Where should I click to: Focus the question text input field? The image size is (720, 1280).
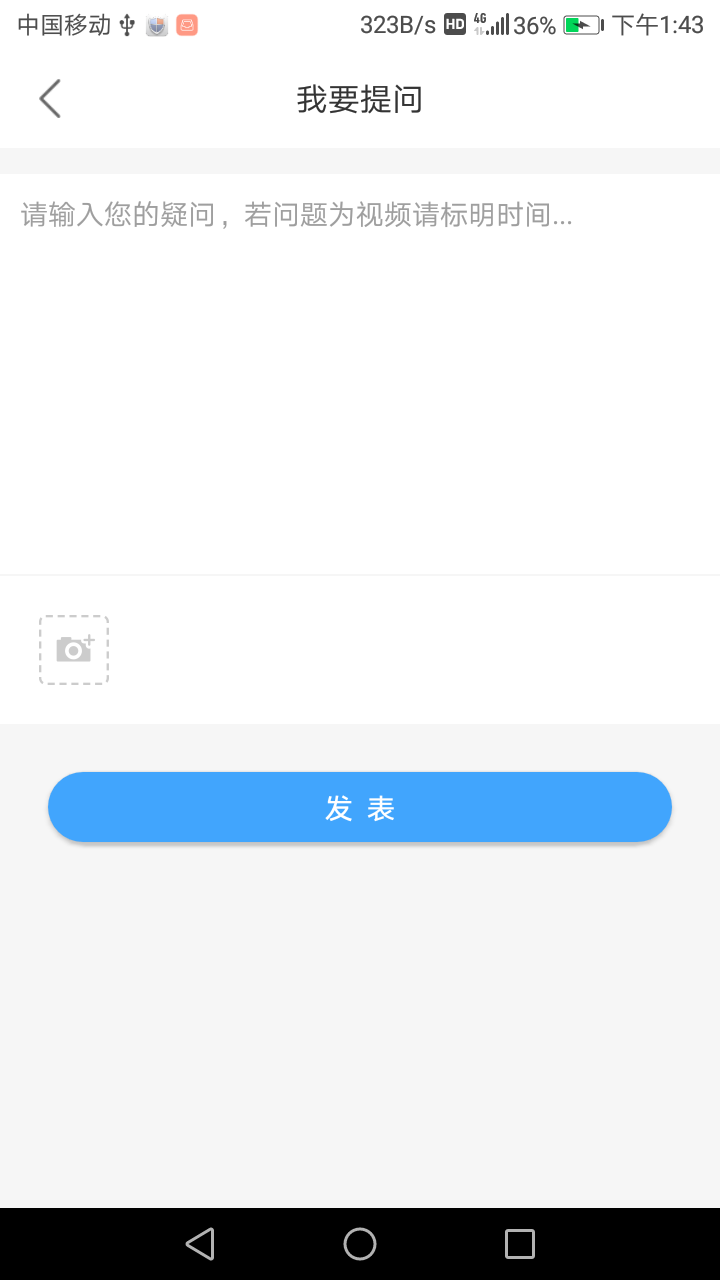(360, 370)
